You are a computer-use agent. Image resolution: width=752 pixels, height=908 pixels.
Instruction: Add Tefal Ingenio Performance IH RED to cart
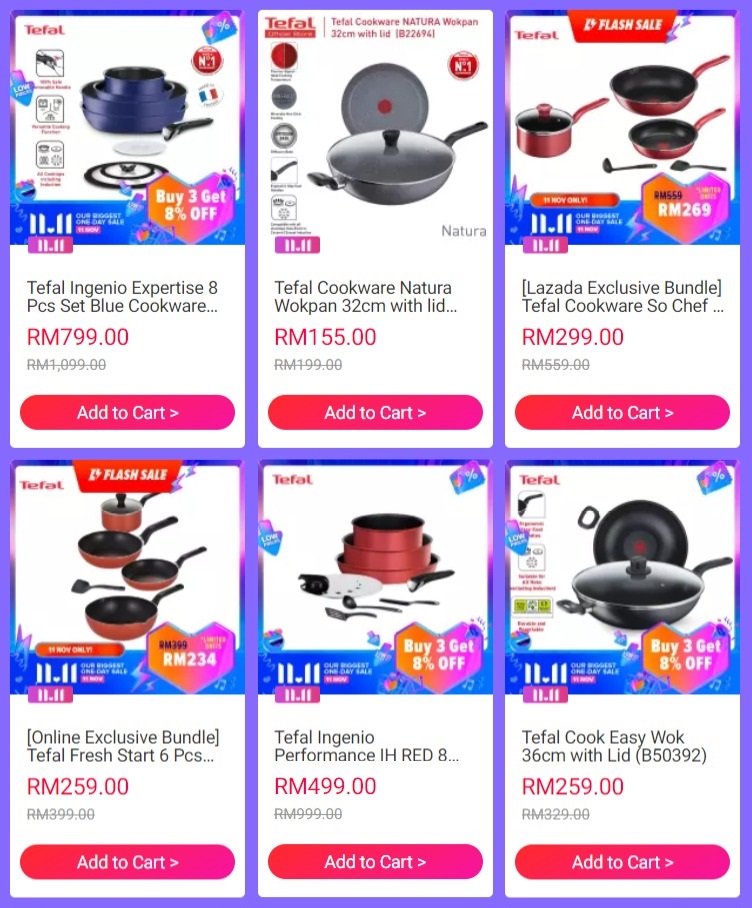click(x=375, y=862)
